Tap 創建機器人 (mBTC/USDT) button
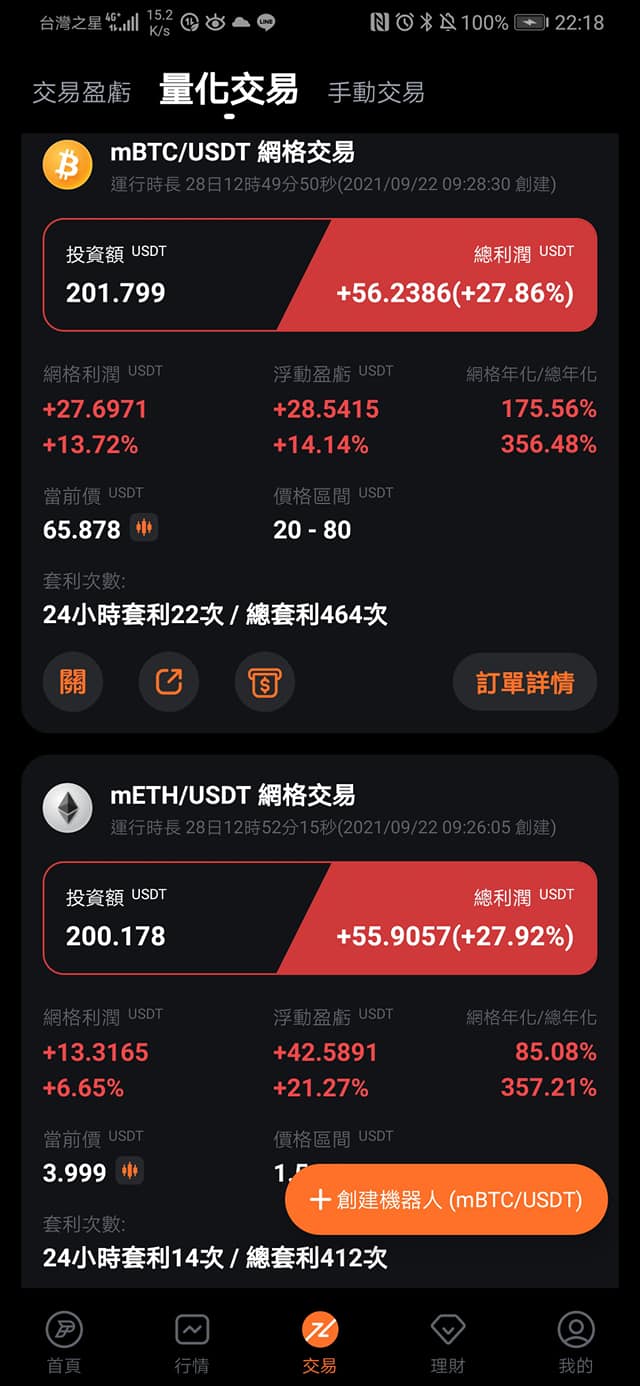The image size is (640, 1386). [x=446, y=1199]
